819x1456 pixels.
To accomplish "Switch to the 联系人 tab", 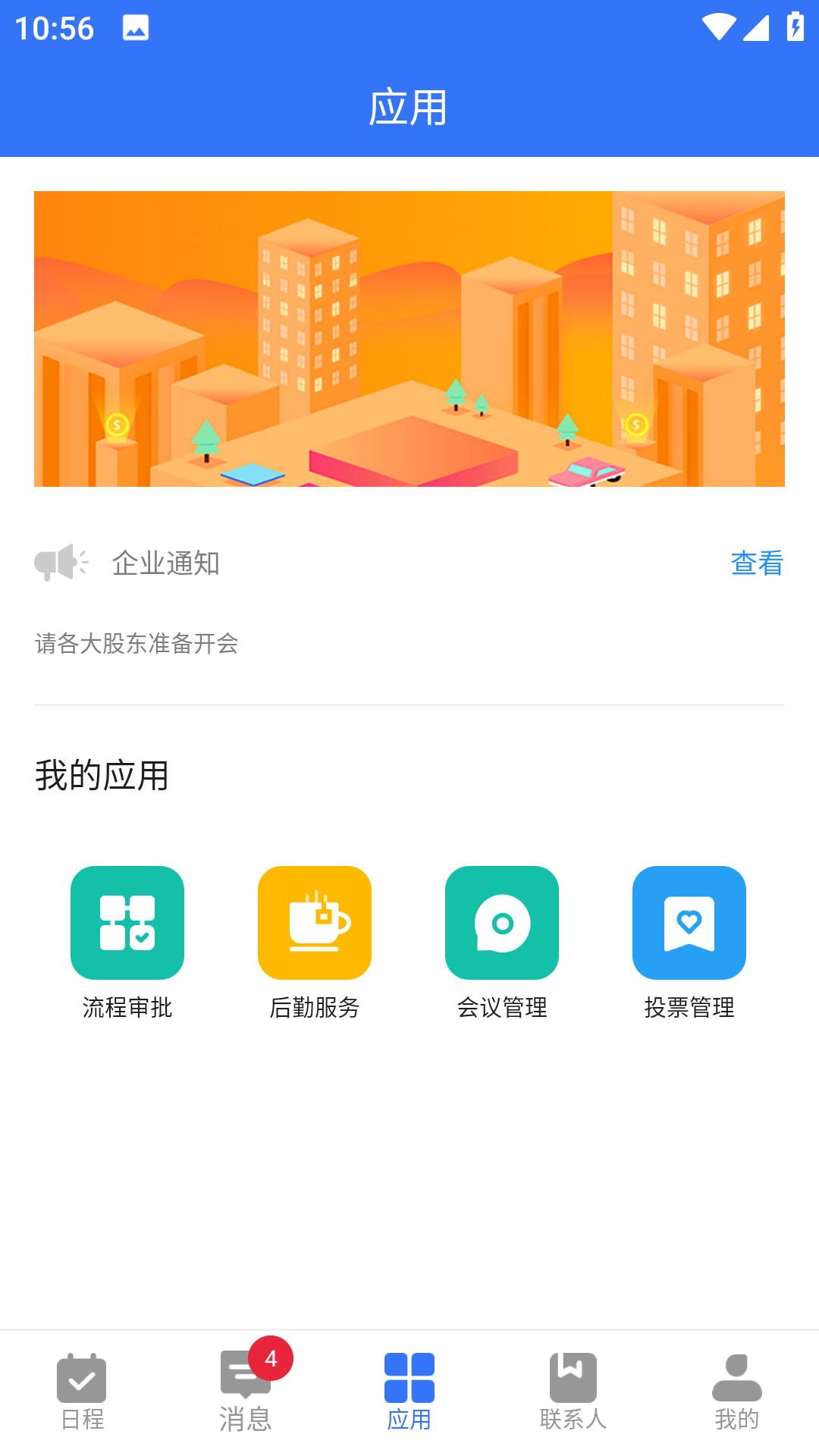I will pyautogui.click(x=573, y=1392).
